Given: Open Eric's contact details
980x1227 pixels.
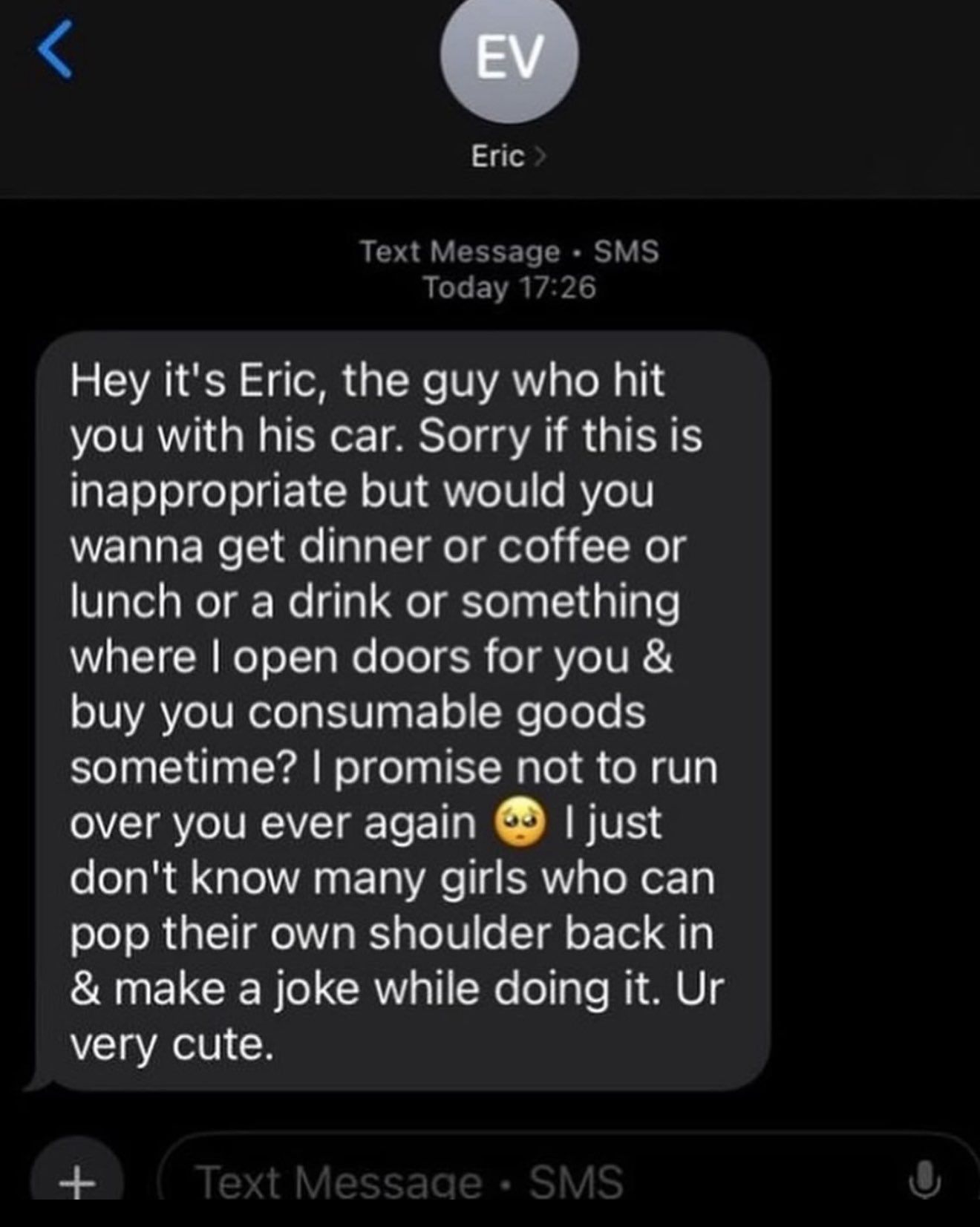Looking at the screenshot, I should click(509, 156).
